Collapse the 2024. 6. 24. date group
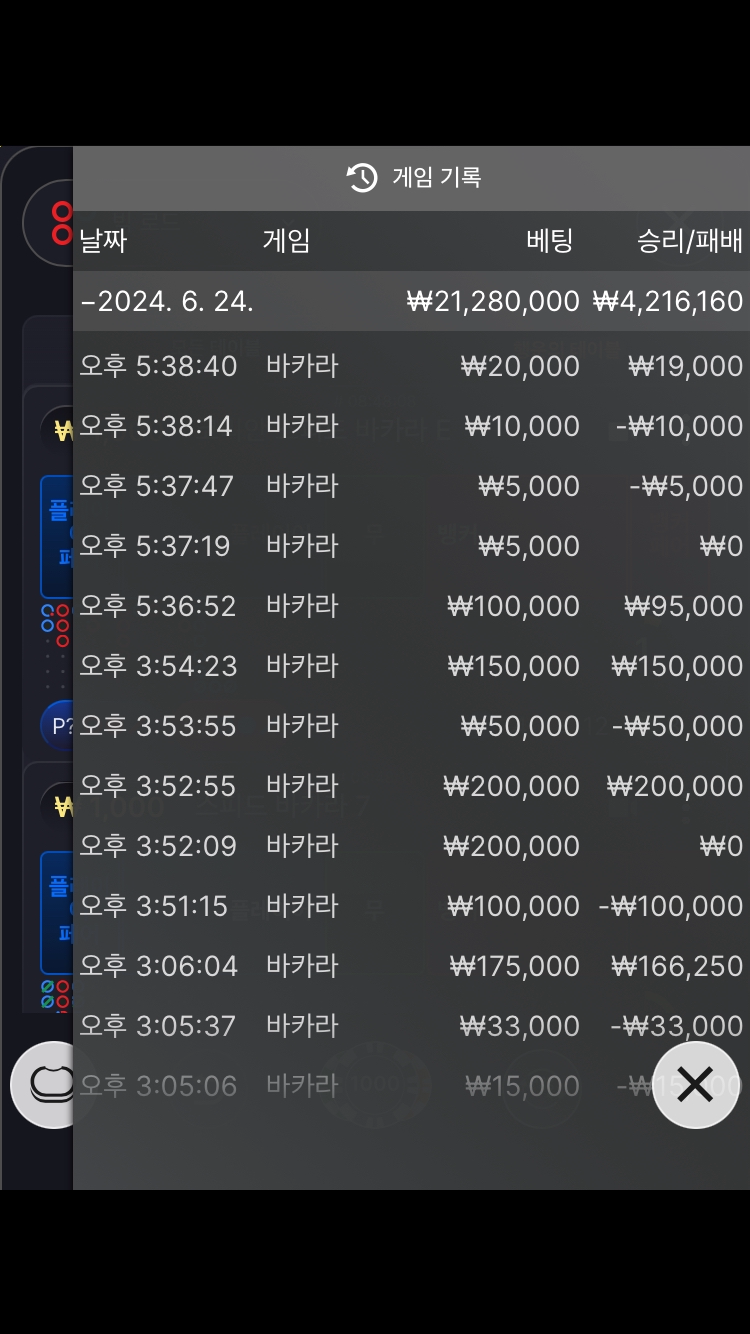 tap(411, 301)
